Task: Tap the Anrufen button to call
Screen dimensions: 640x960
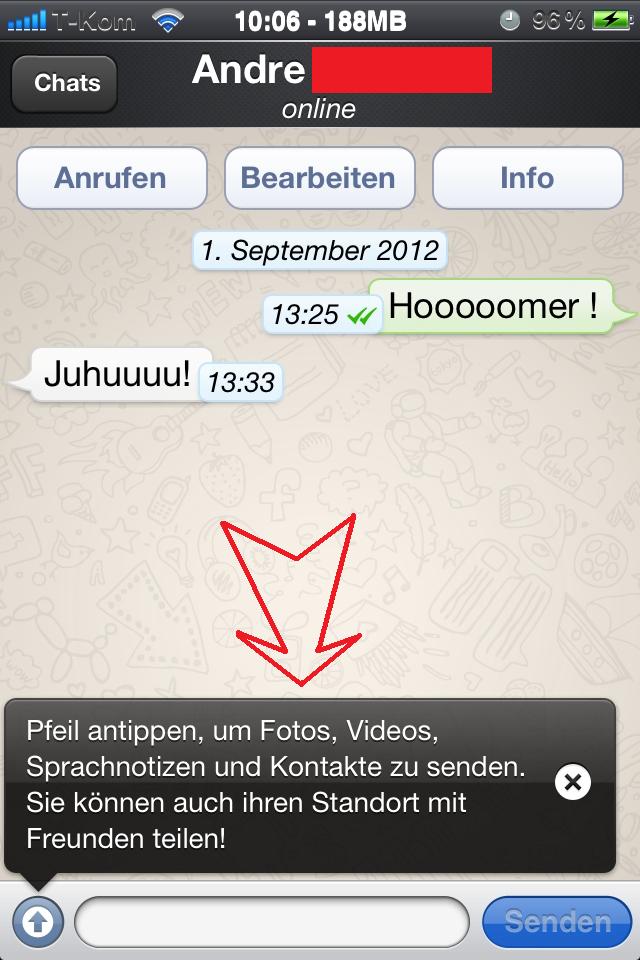Action: point(111,178)
